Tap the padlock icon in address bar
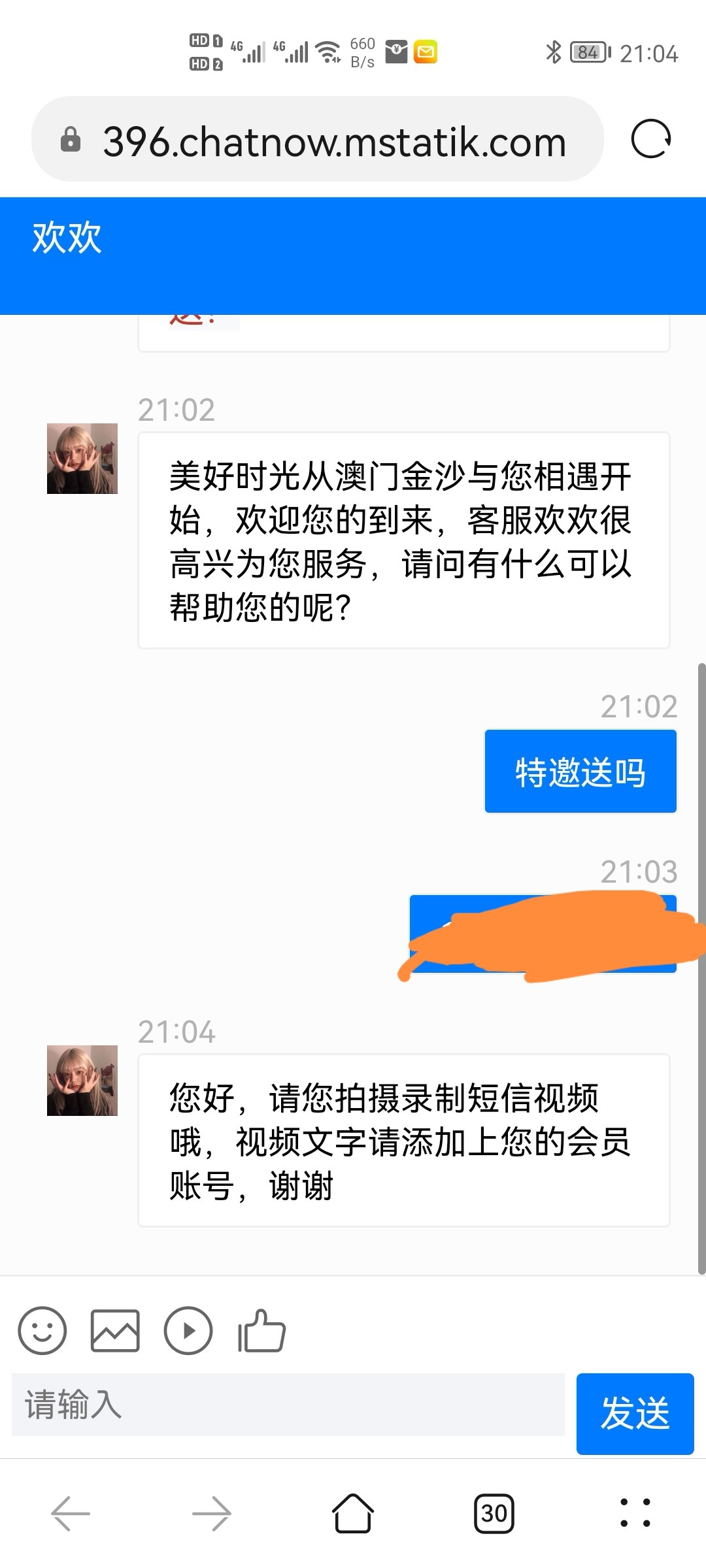 72,140
